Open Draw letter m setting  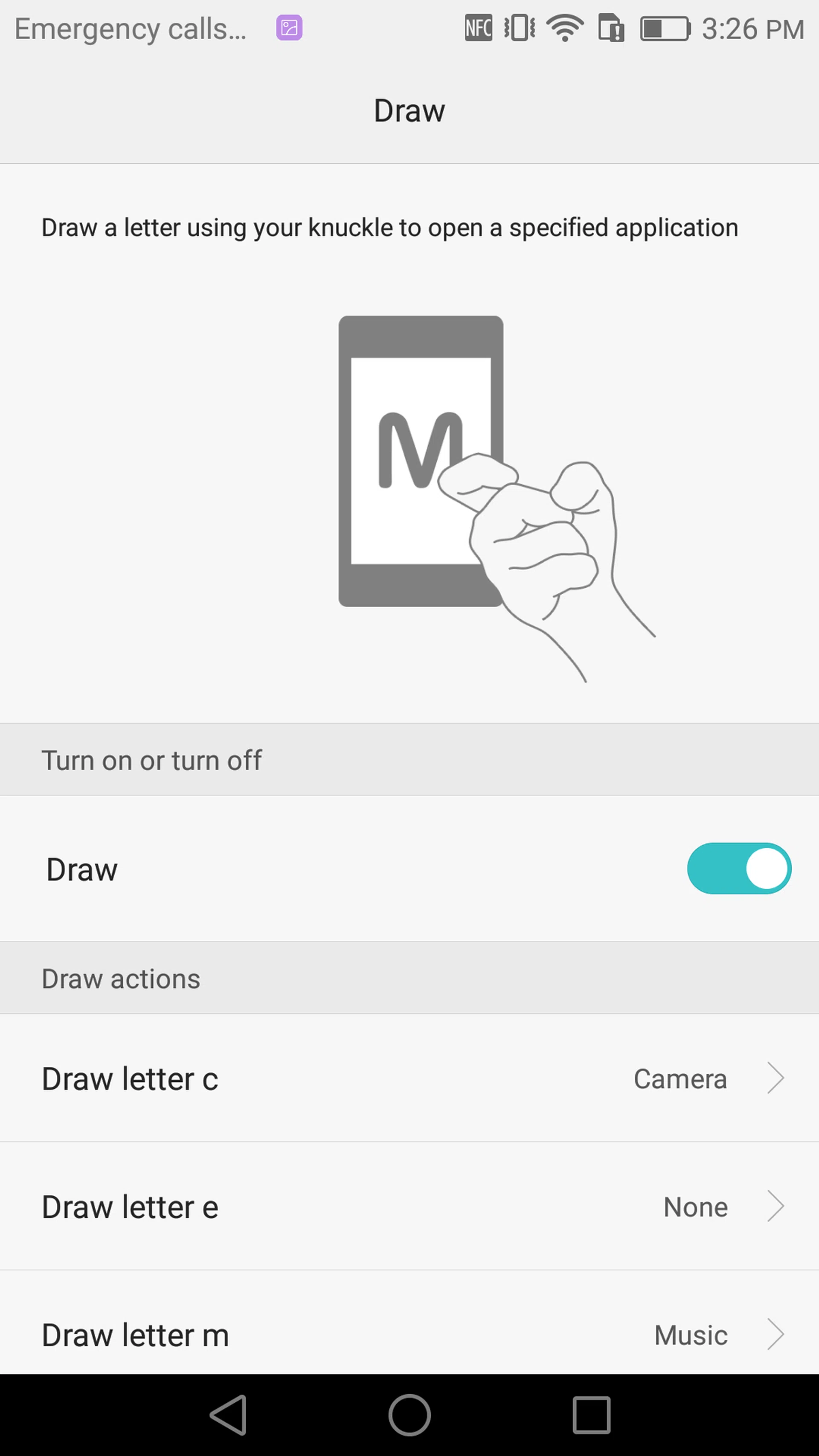click(x=409, y=1335)
